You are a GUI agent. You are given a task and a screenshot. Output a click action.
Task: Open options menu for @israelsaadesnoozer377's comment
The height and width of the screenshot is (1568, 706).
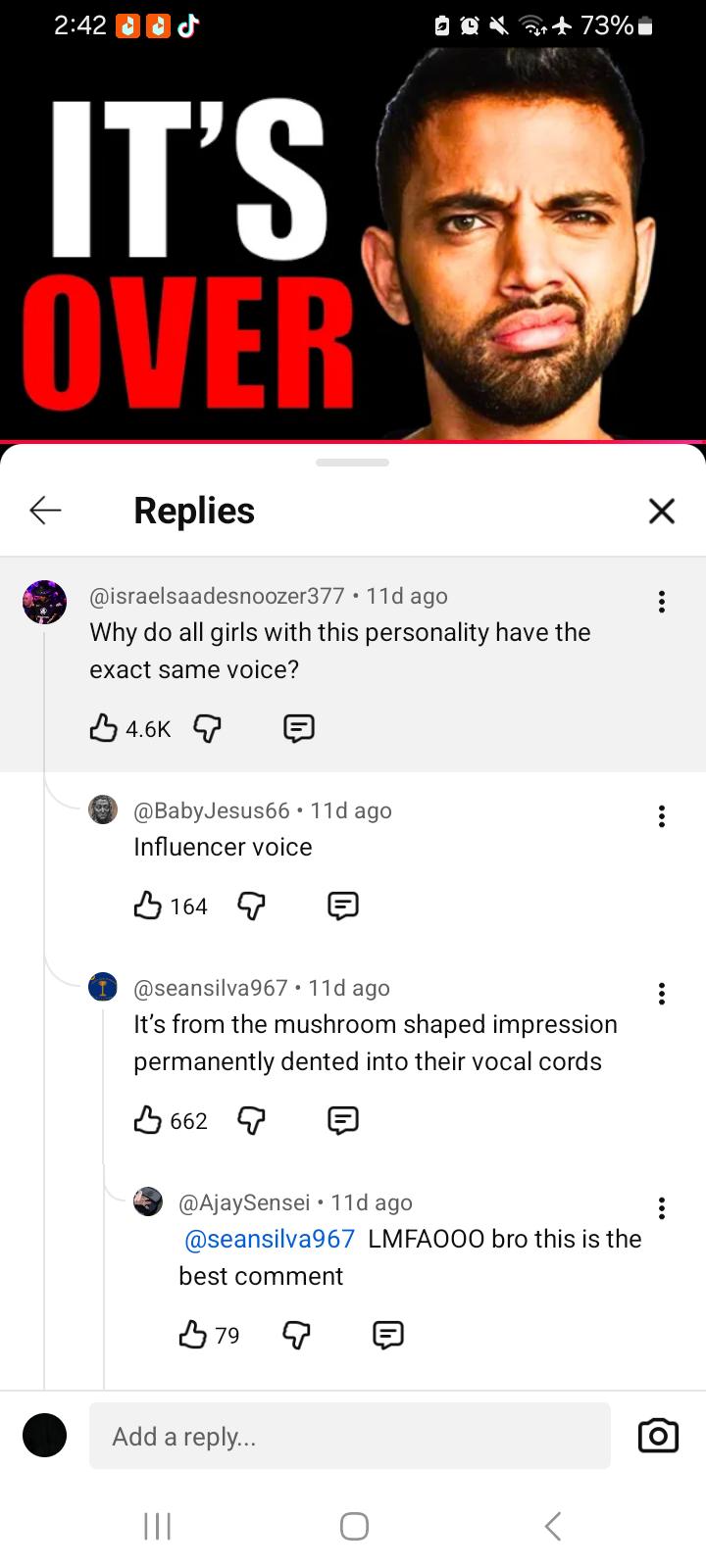pyautogui.click(x=662, y=602)
